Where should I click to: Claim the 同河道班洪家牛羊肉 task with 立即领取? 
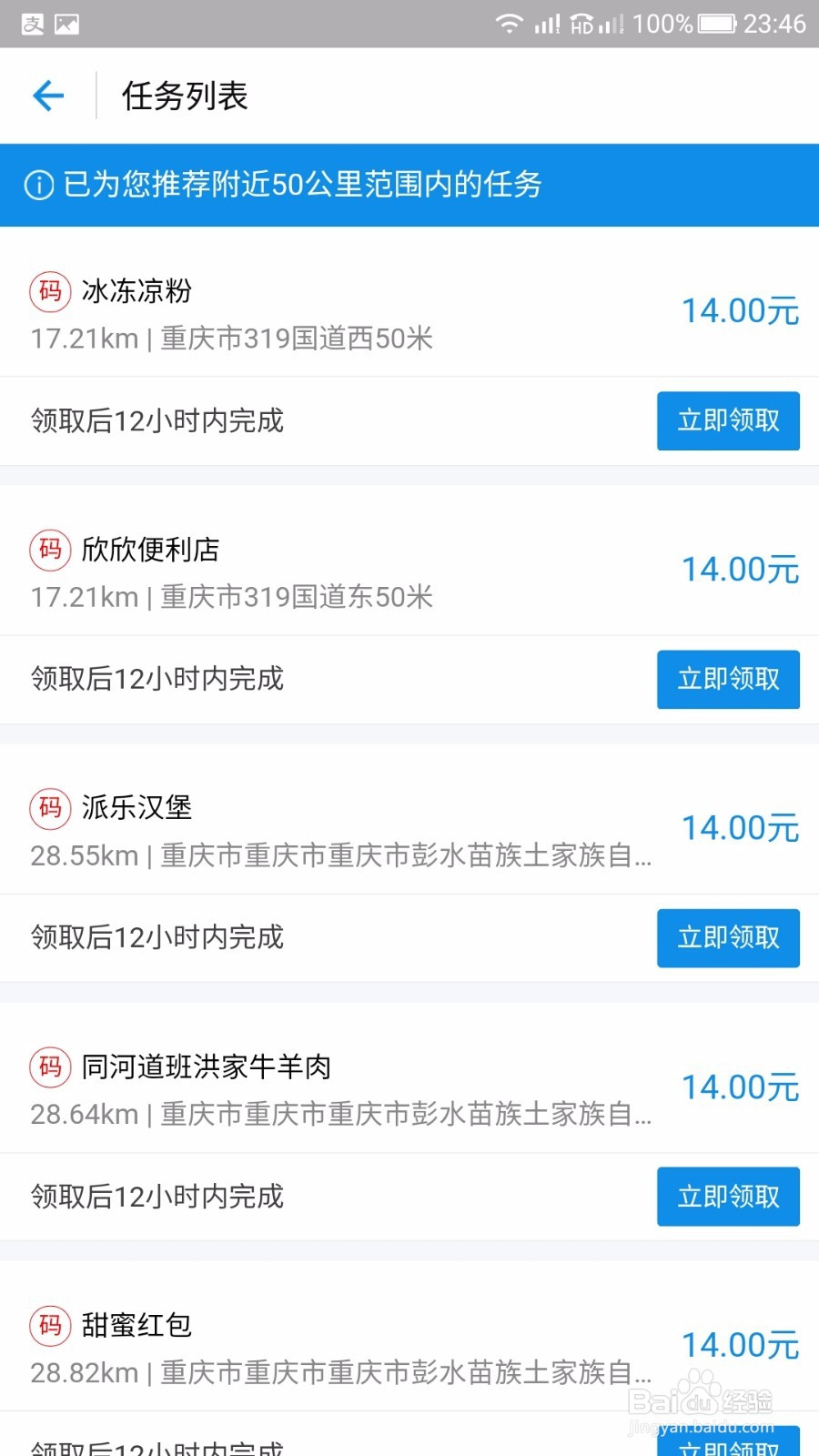point(728,1196)
